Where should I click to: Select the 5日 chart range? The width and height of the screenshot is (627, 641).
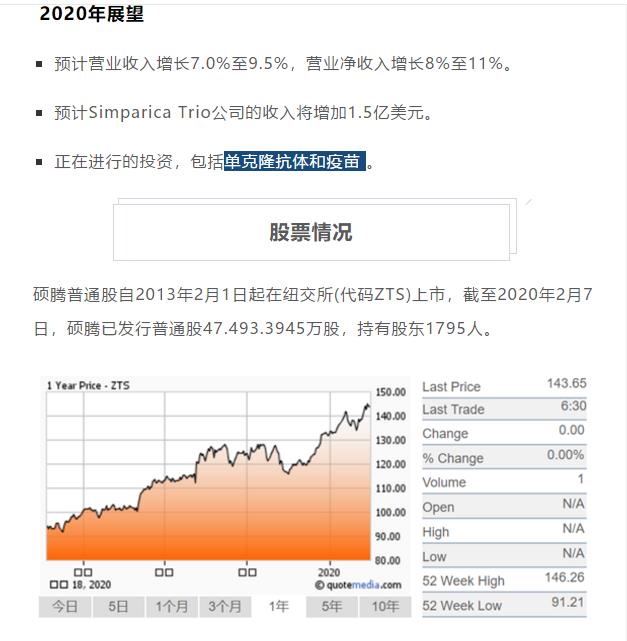point(118,606)
